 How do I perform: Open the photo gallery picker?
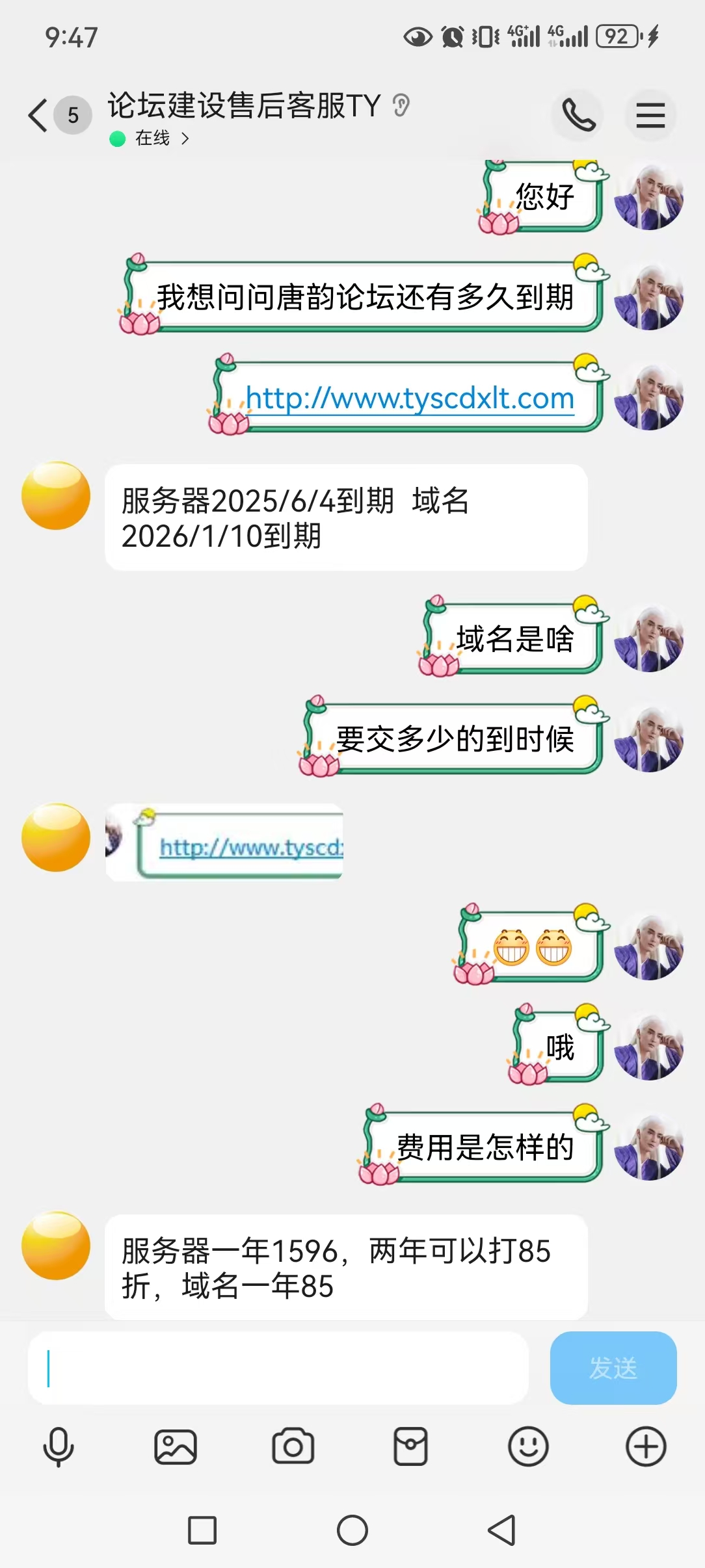[x=176, y=1447]
